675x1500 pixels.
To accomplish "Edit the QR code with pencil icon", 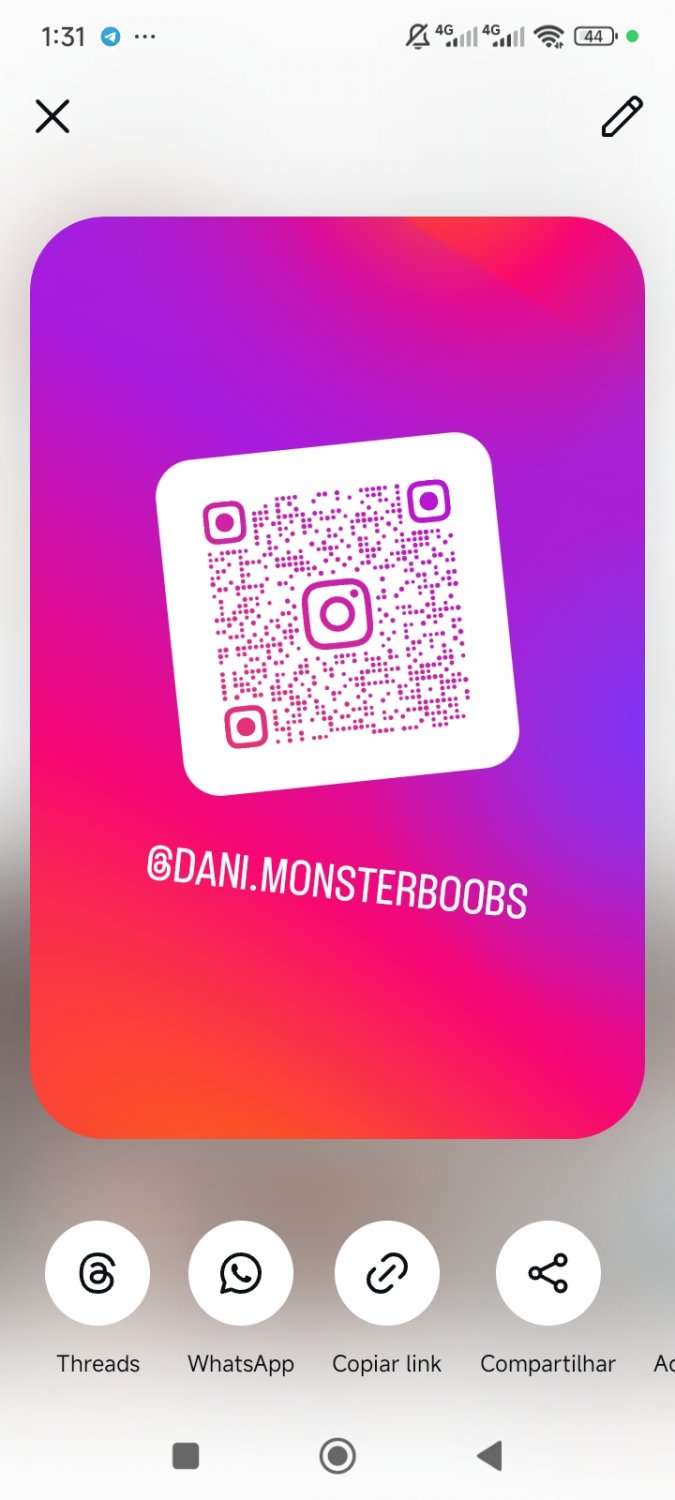I will (x=621, y=117).
